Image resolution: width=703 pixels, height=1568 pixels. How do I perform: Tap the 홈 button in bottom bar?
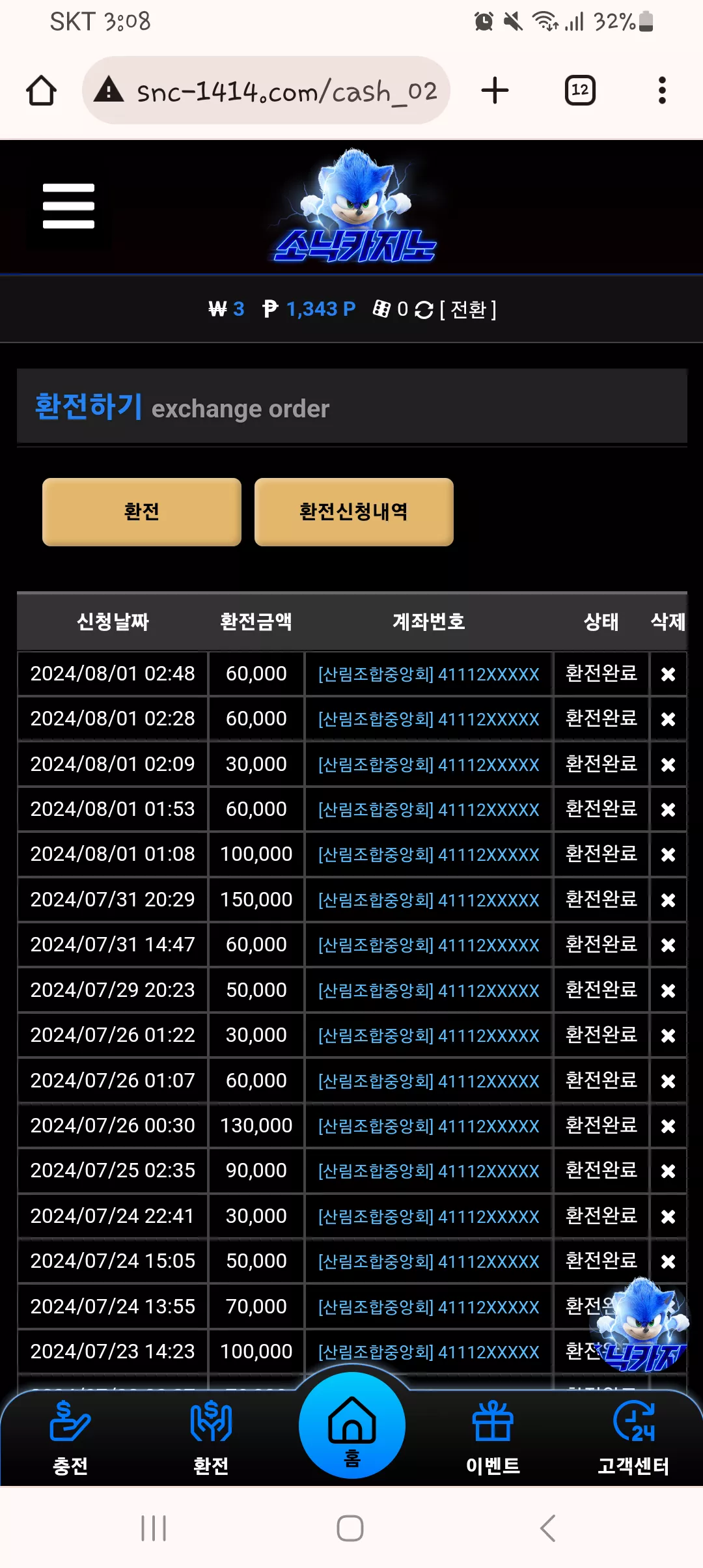coord(352,1425)
